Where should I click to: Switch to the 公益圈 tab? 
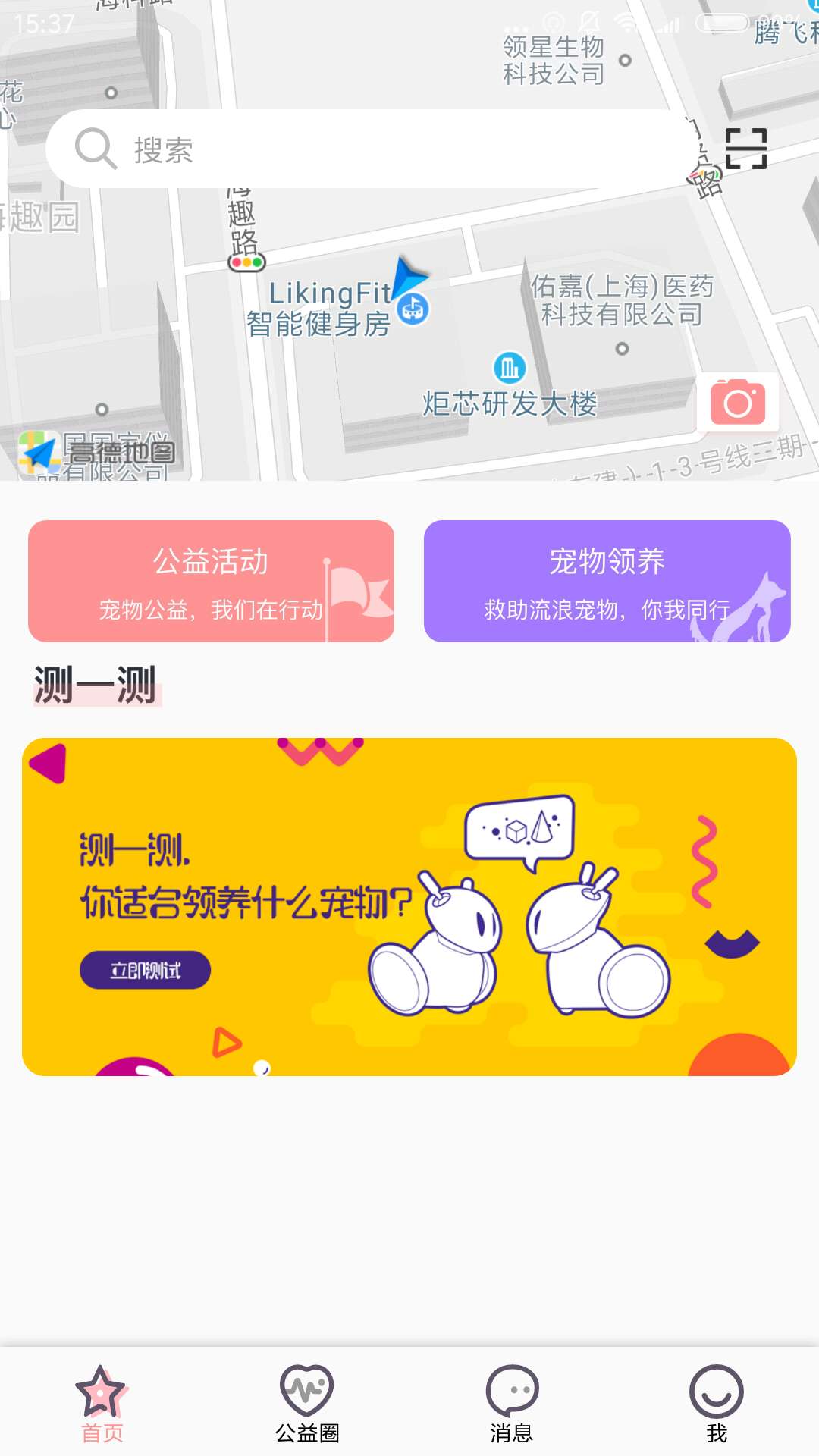[x=307, y=1404]
